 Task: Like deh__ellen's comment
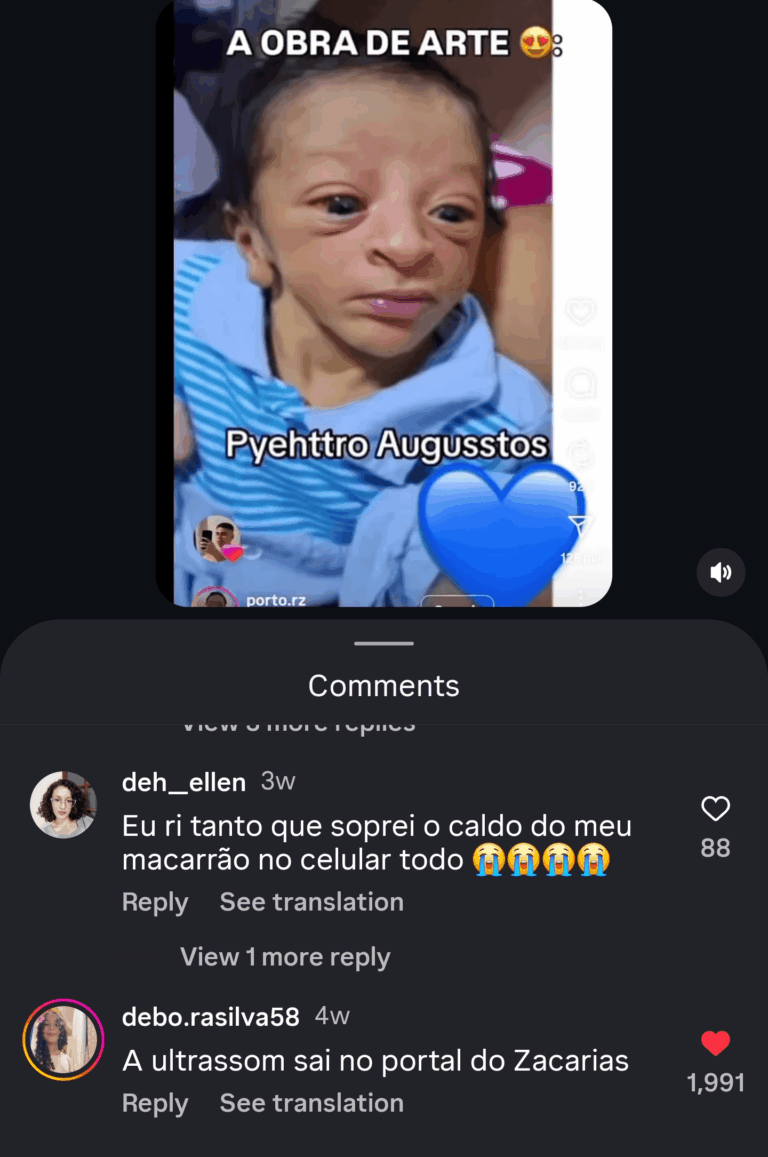[x=715, y=808]
